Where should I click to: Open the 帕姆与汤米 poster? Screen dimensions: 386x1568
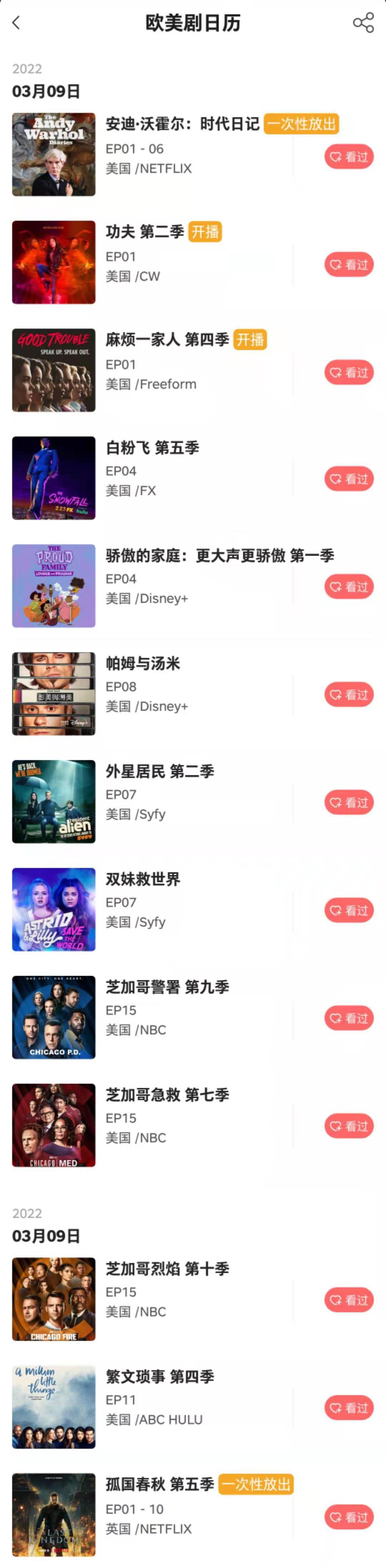tap(54, 694)
